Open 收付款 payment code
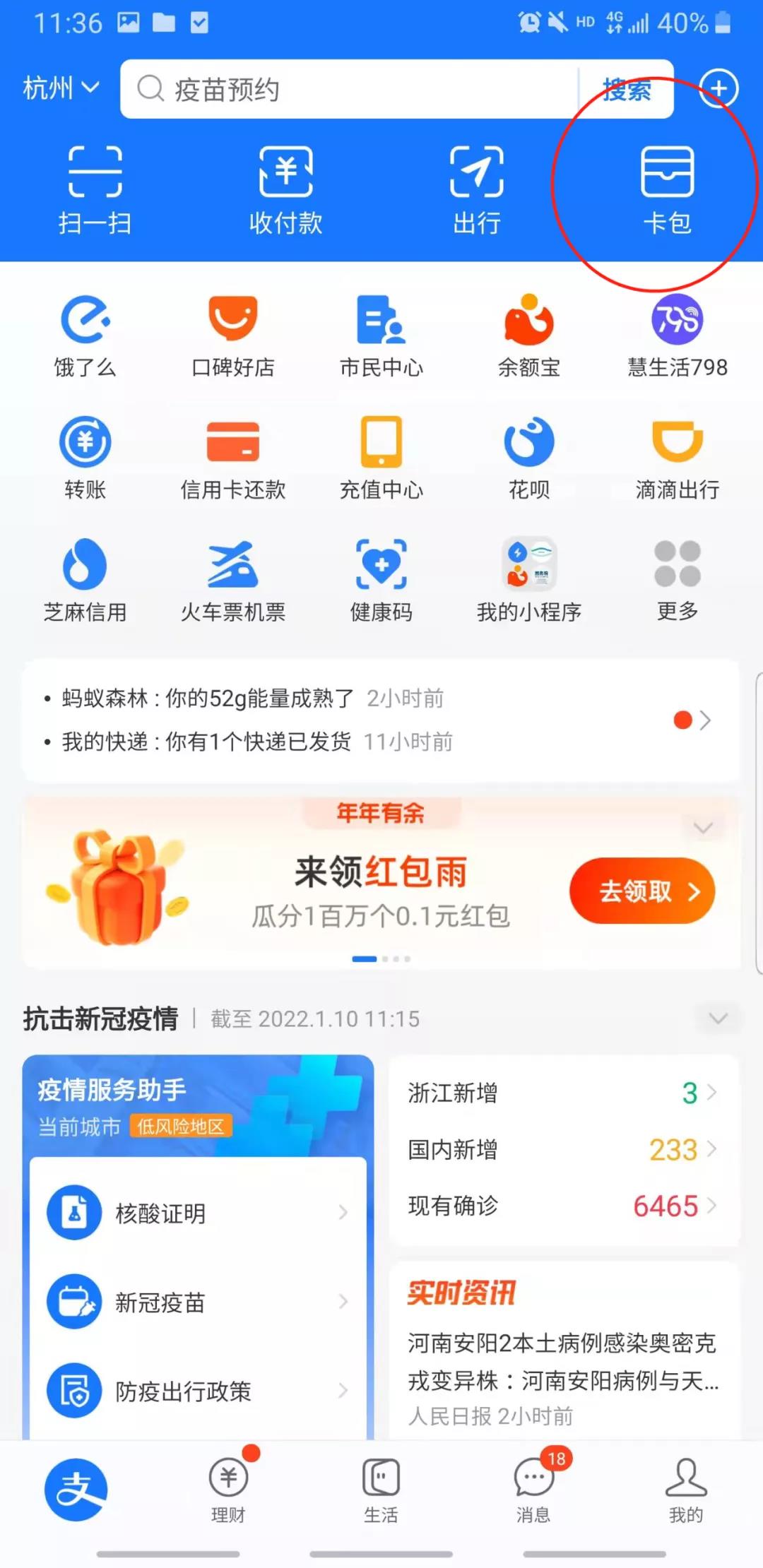 point(285,189)
